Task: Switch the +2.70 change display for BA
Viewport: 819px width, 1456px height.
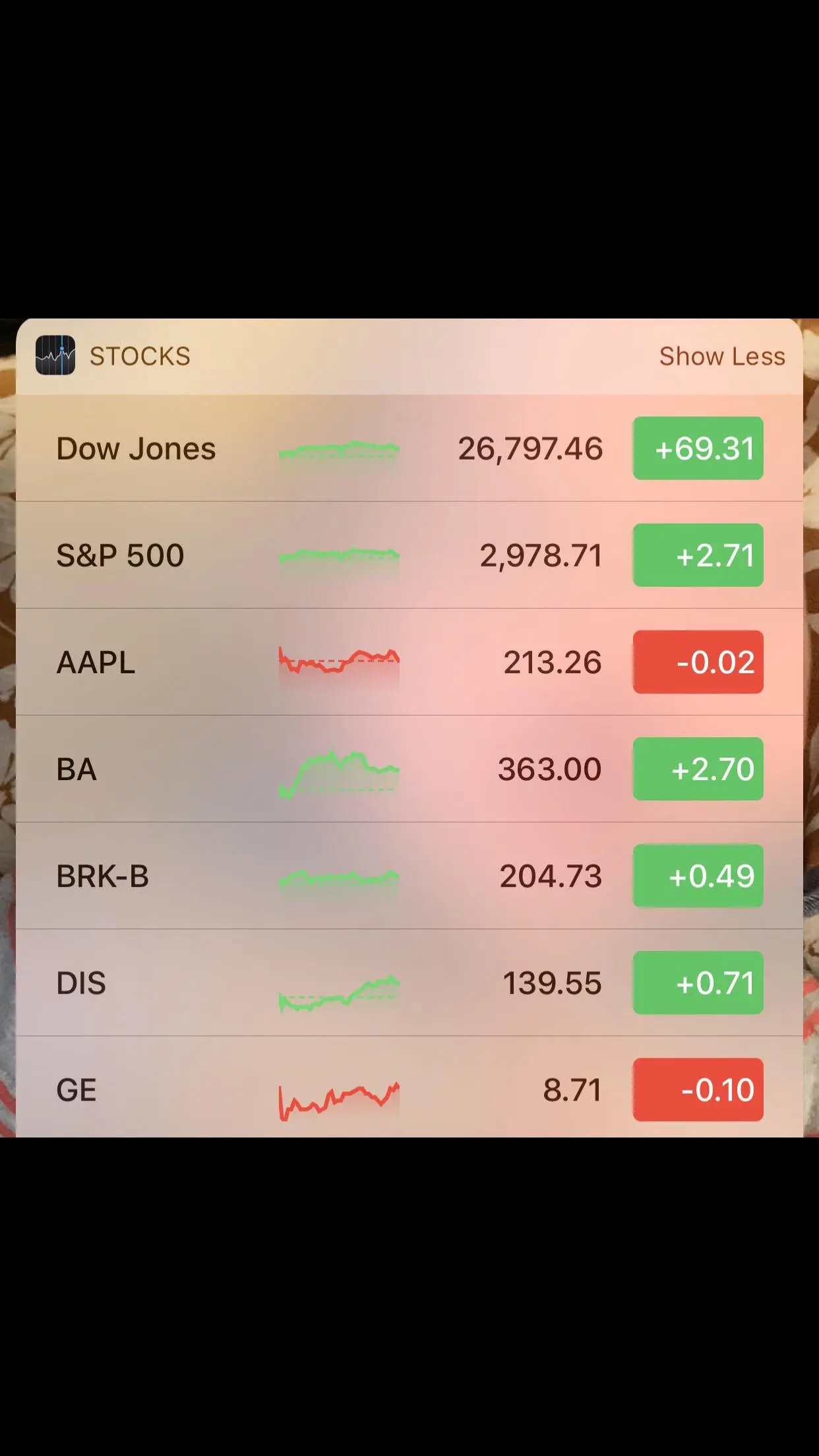Action: [x=698, y=769]
